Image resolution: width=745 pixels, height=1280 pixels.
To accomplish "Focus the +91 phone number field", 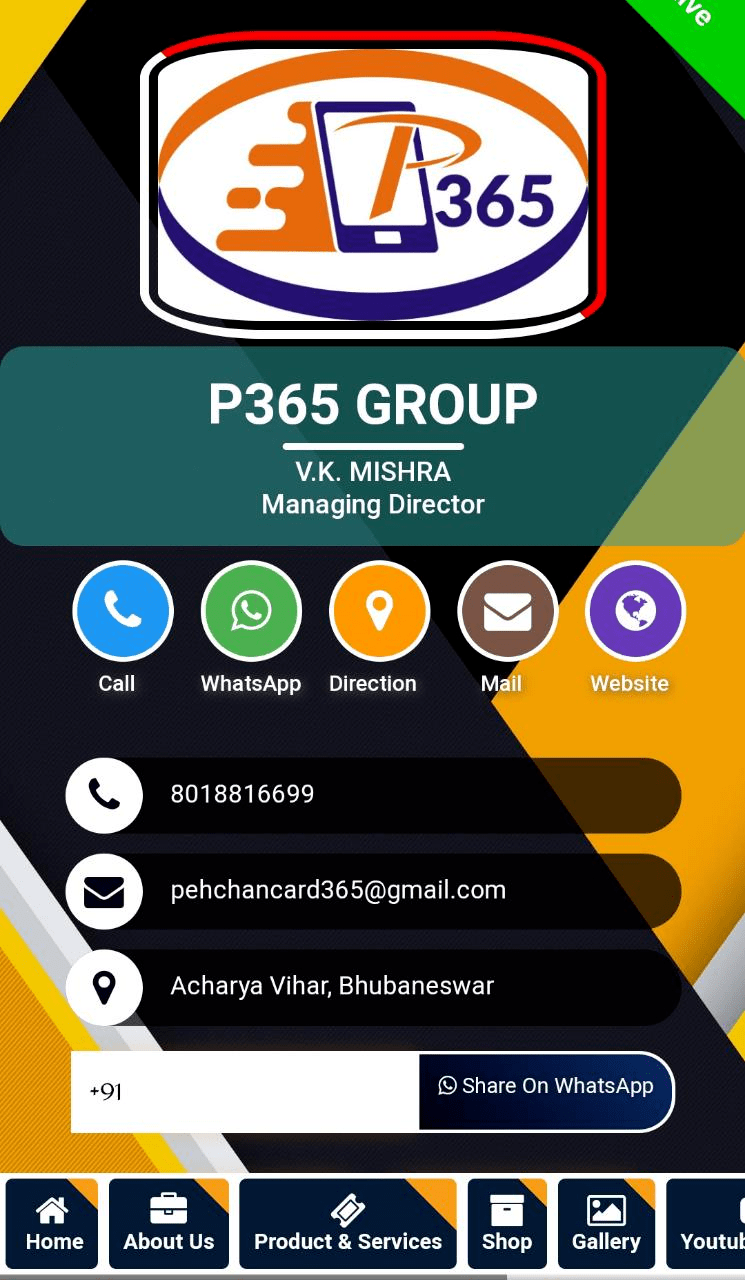I will click(x=245, y=1092).
